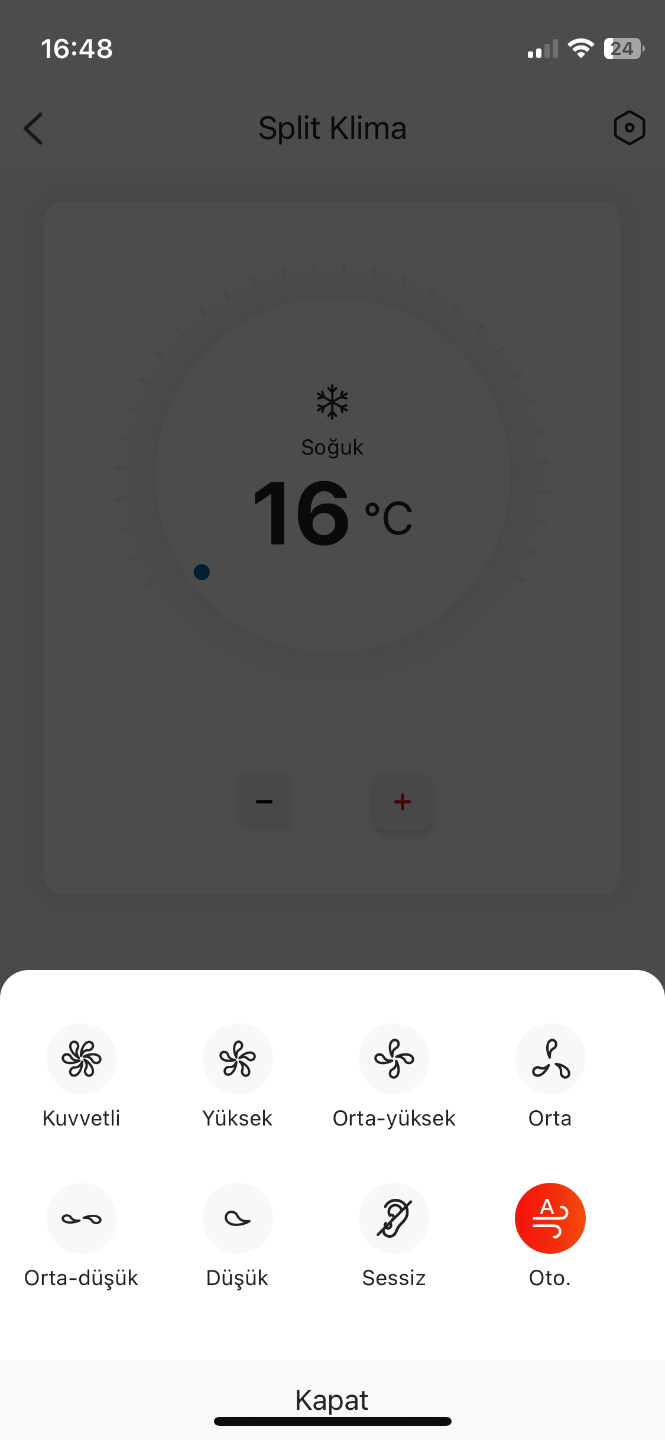The height and width of the screenshot is (1440, 665).
Task: Pick the Orta fan speed
Action: click(550, 1059)
